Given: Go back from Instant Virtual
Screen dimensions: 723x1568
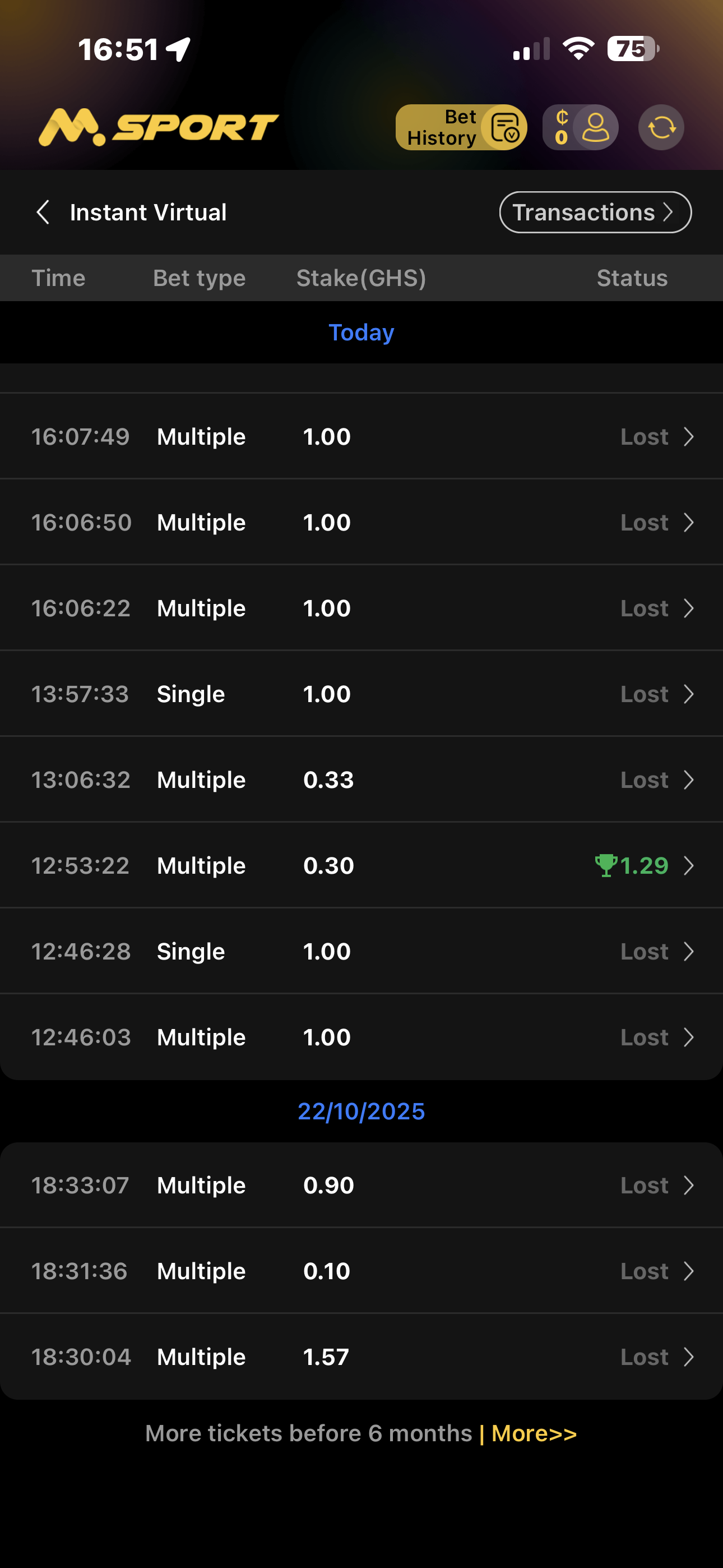Looking at the screenshot, I should [x=43, y=213].
